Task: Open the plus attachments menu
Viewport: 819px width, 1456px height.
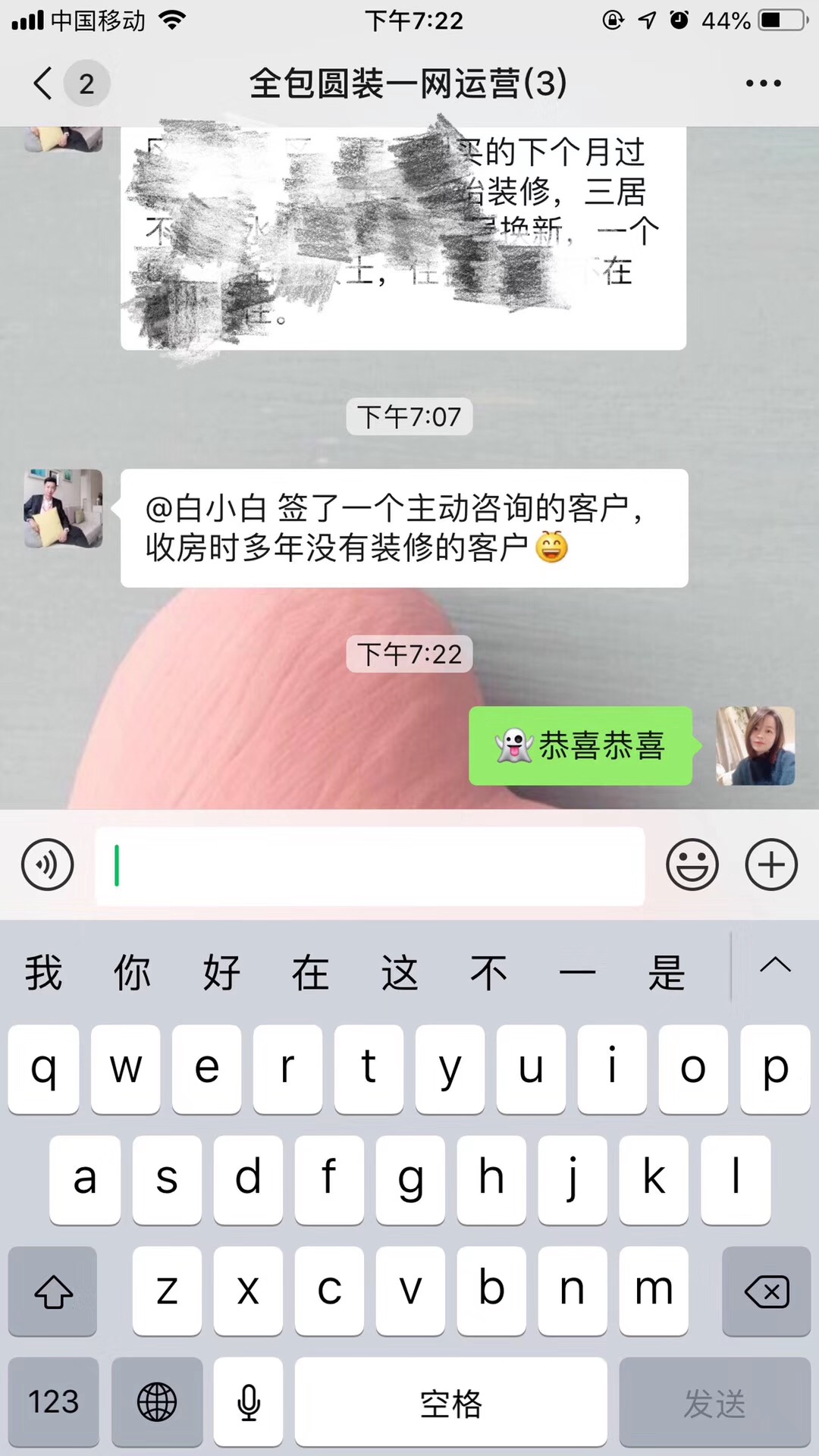Action: [771, 864]
